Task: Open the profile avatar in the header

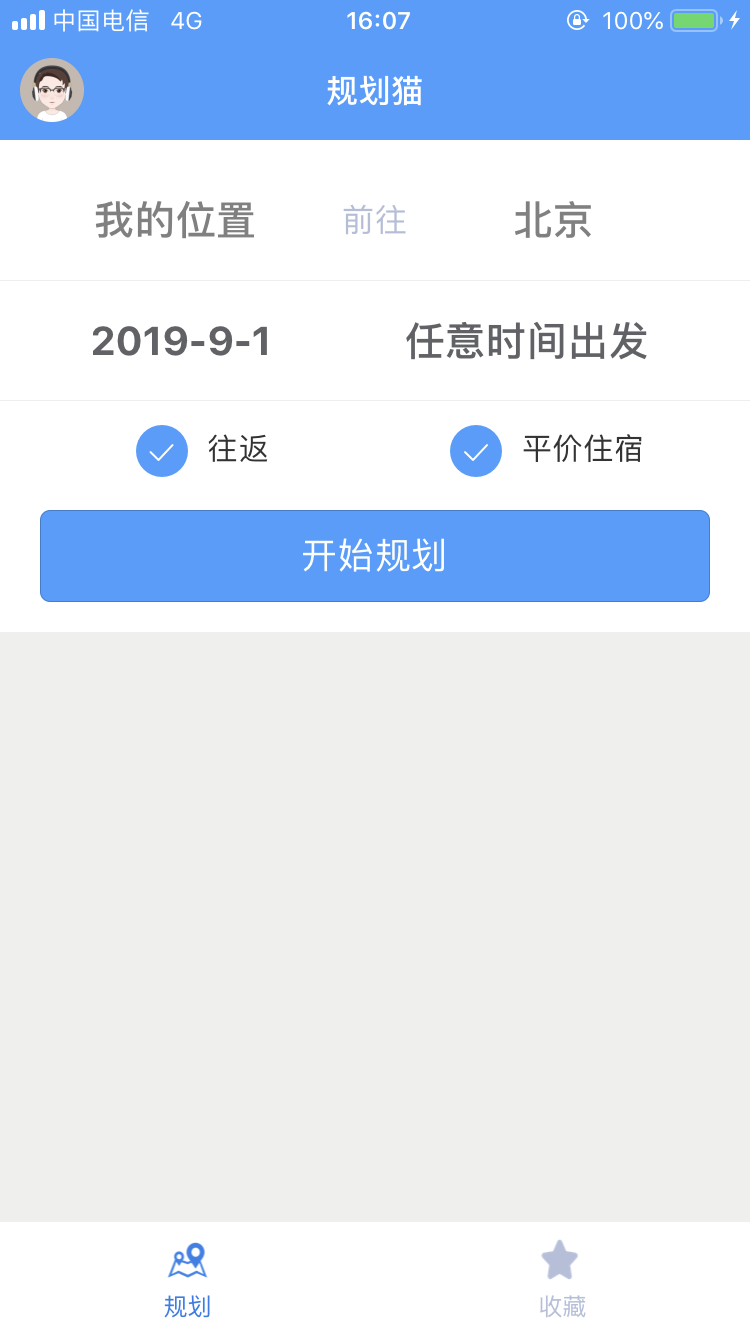Action: 52,90
